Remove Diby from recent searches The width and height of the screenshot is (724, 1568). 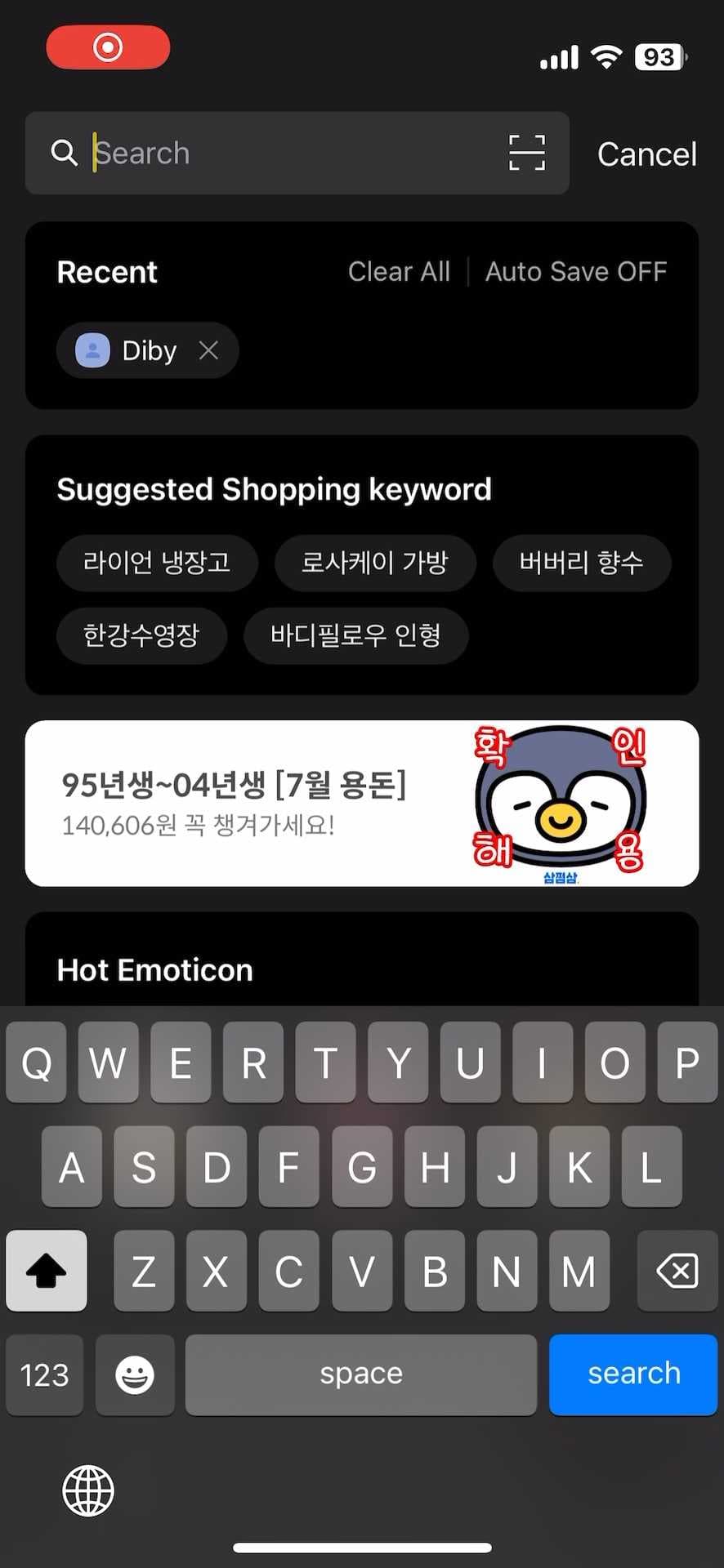(208, 350)
